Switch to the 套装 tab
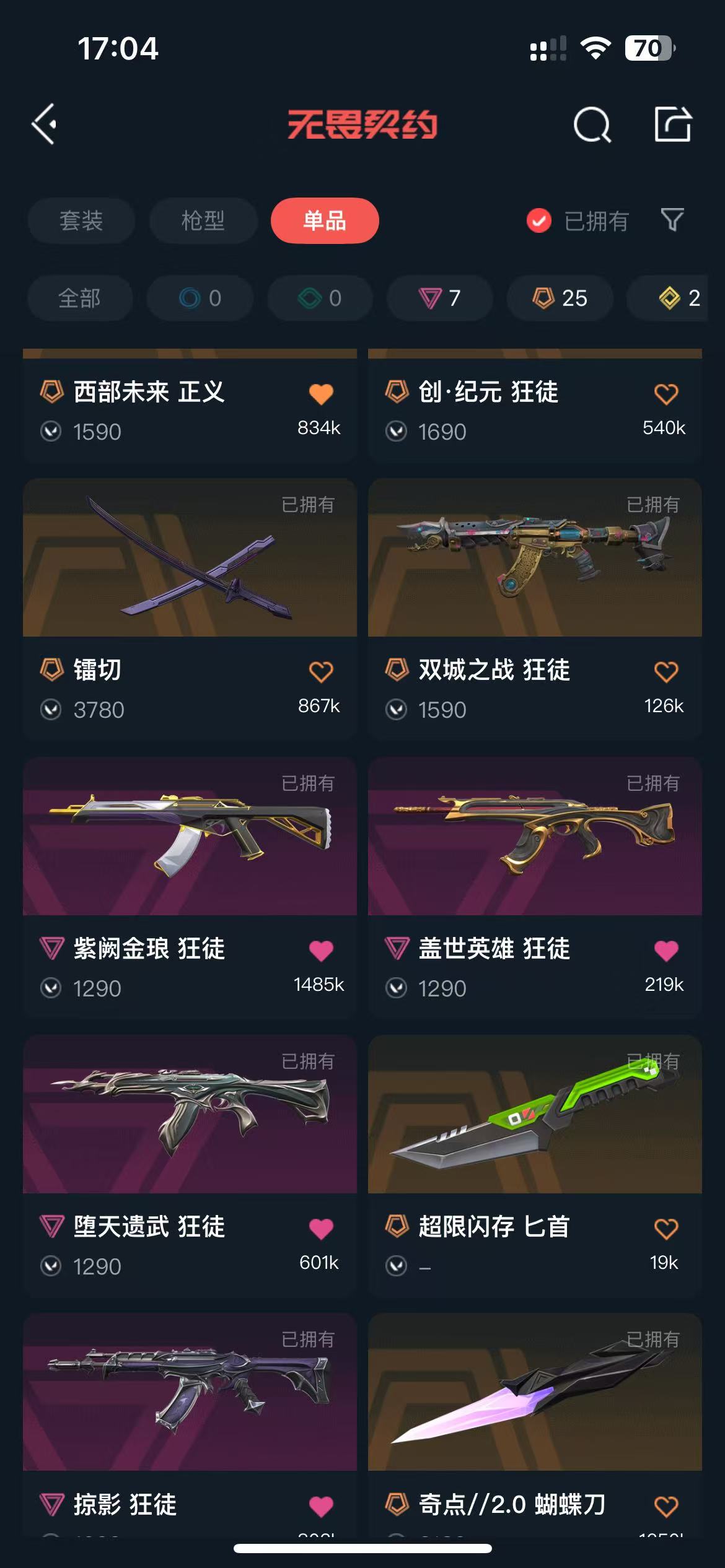 coord(81,220)
